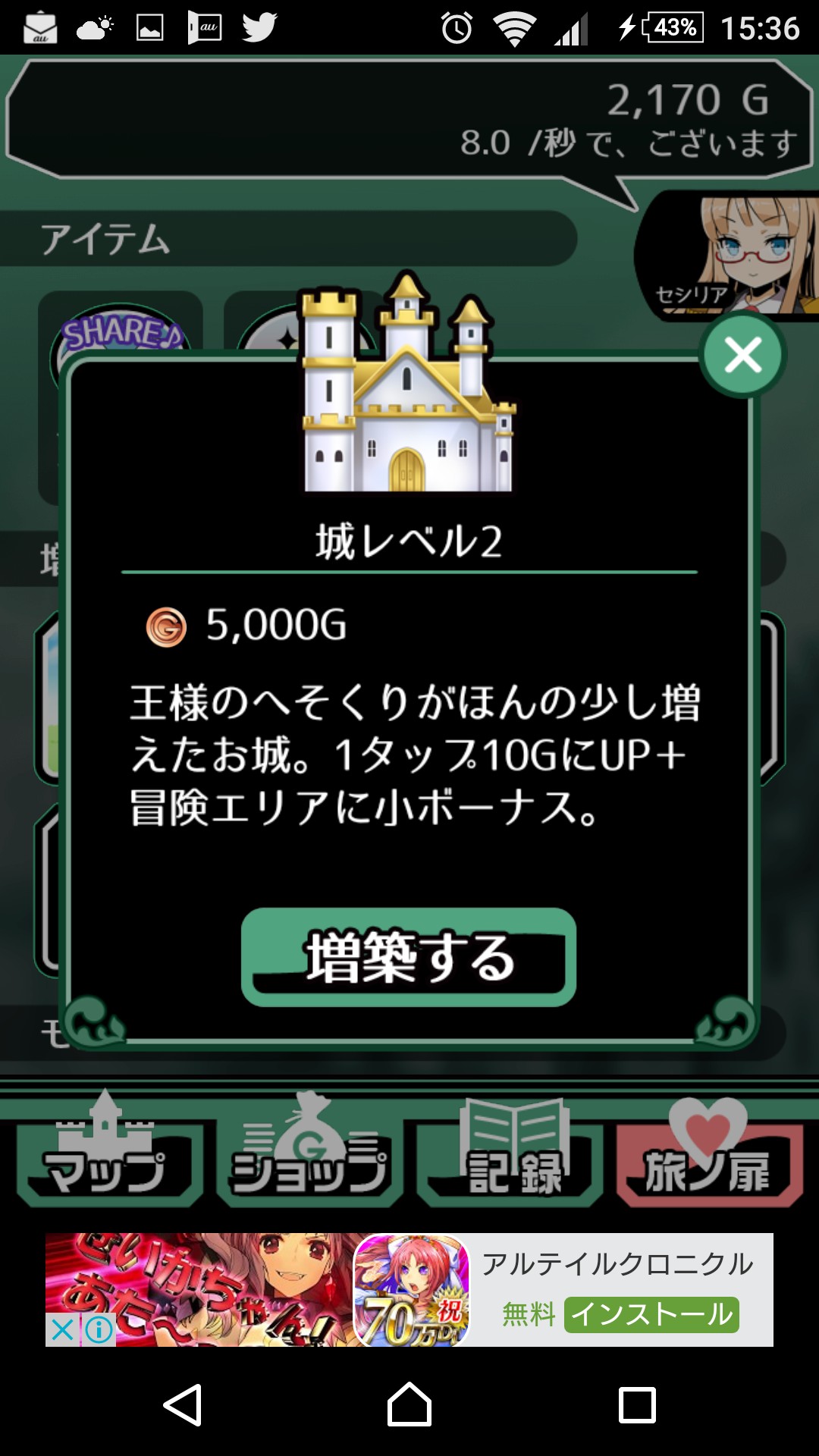Go to the system home screen
This screenshot has width=819, height=1456.
(x=409, y=1404)
